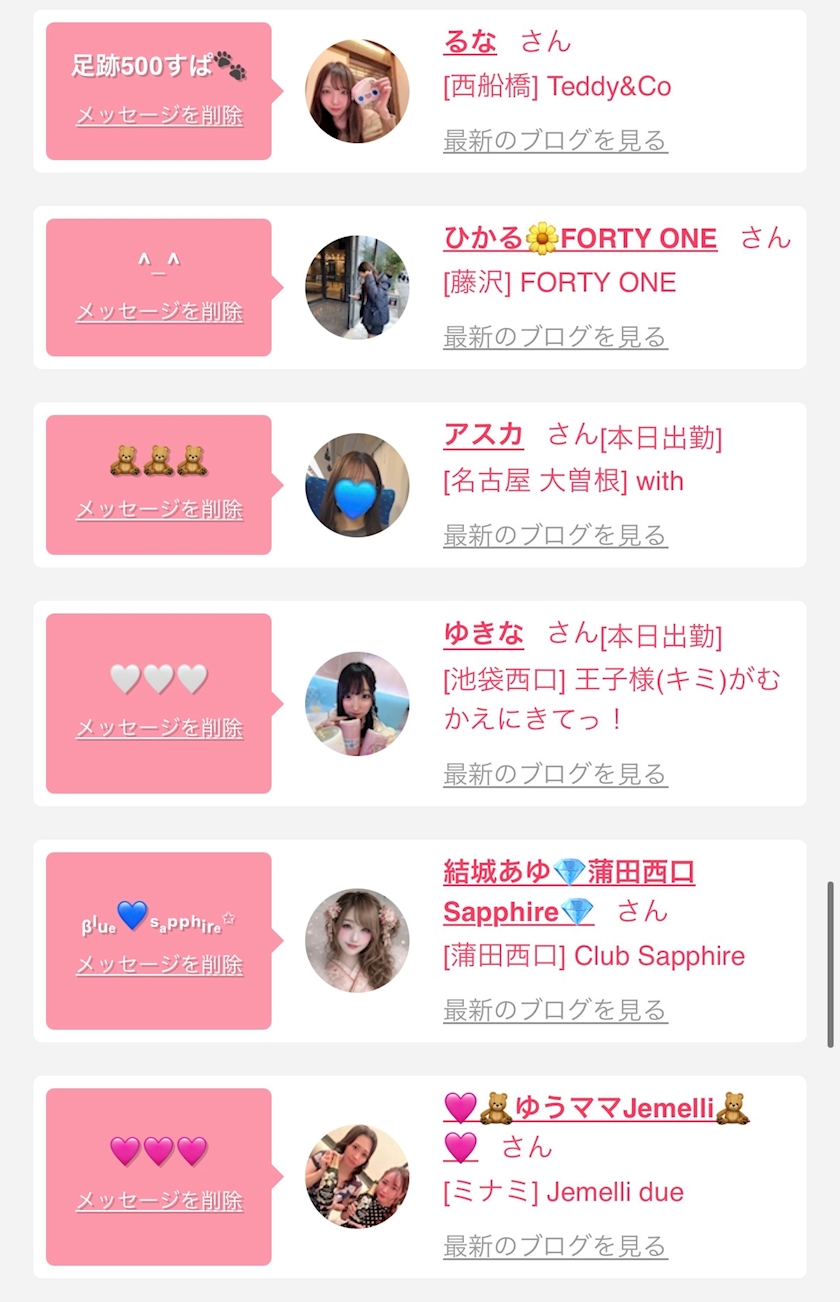The width and height of the screenshot is (840, 1302).
Task: Tap 結城あゆ's round profile photo
Action: (357, 940)
